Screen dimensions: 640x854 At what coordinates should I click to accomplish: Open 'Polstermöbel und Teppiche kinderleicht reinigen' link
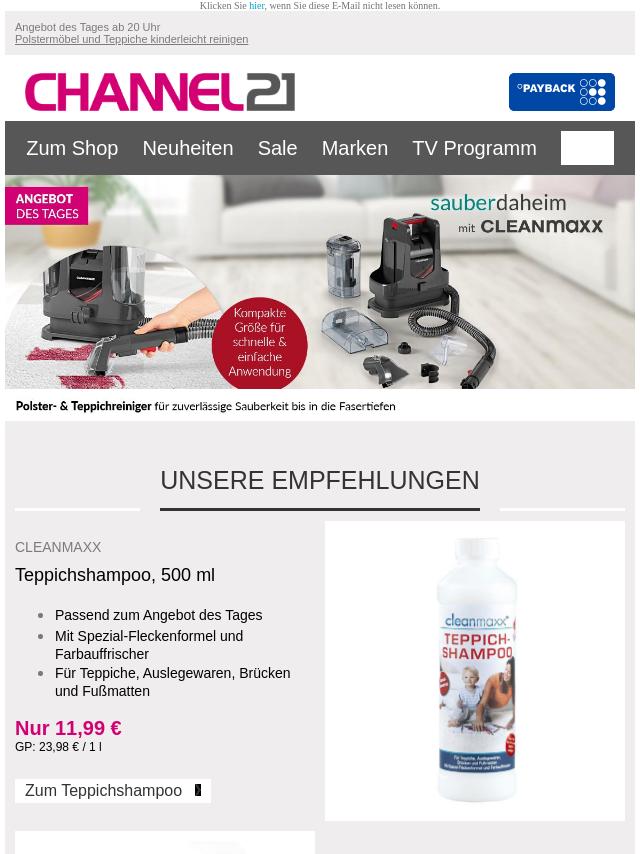click(131, 40)
